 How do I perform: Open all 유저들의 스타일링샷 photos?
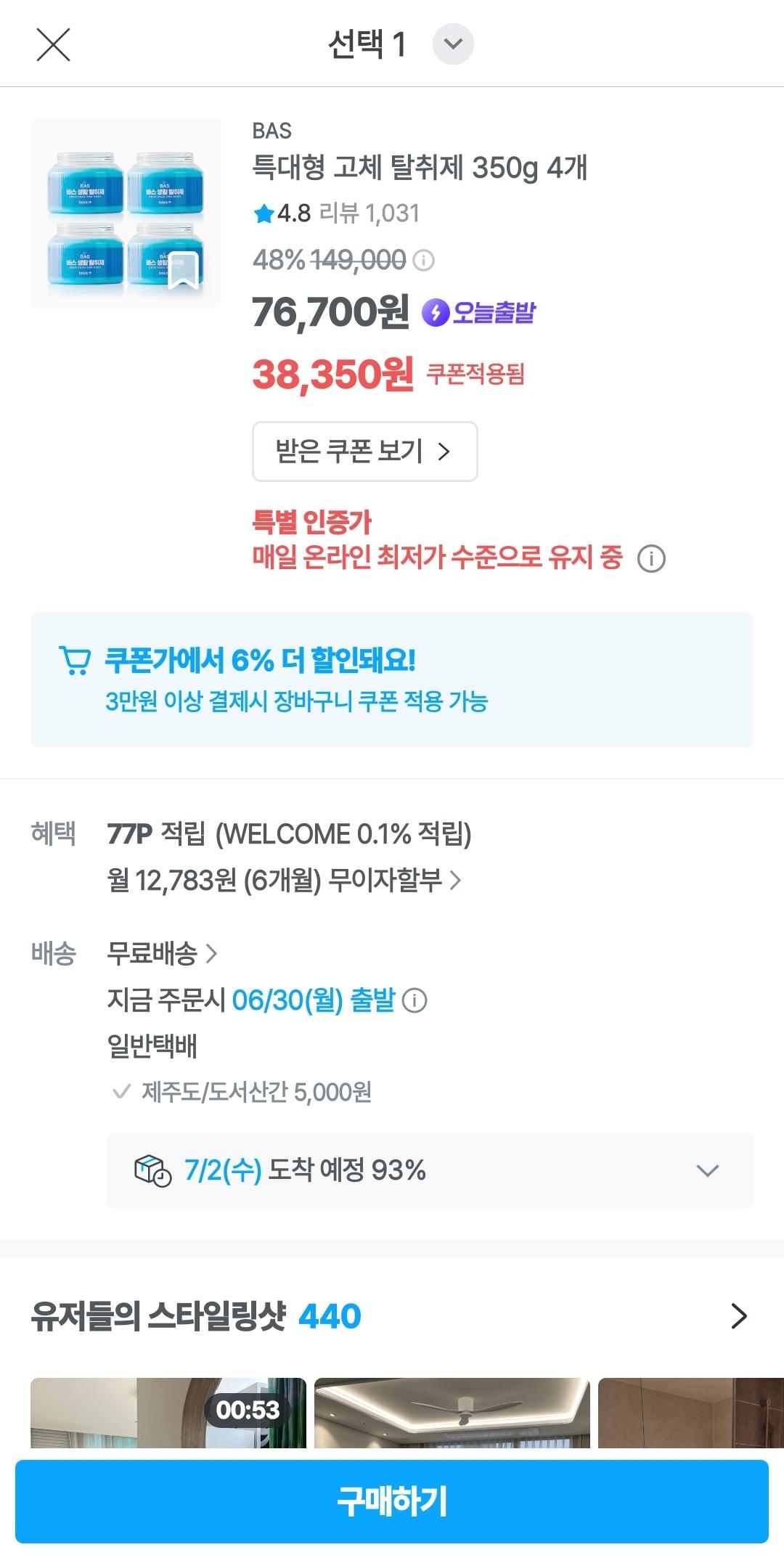click(x=738, y=1316)
